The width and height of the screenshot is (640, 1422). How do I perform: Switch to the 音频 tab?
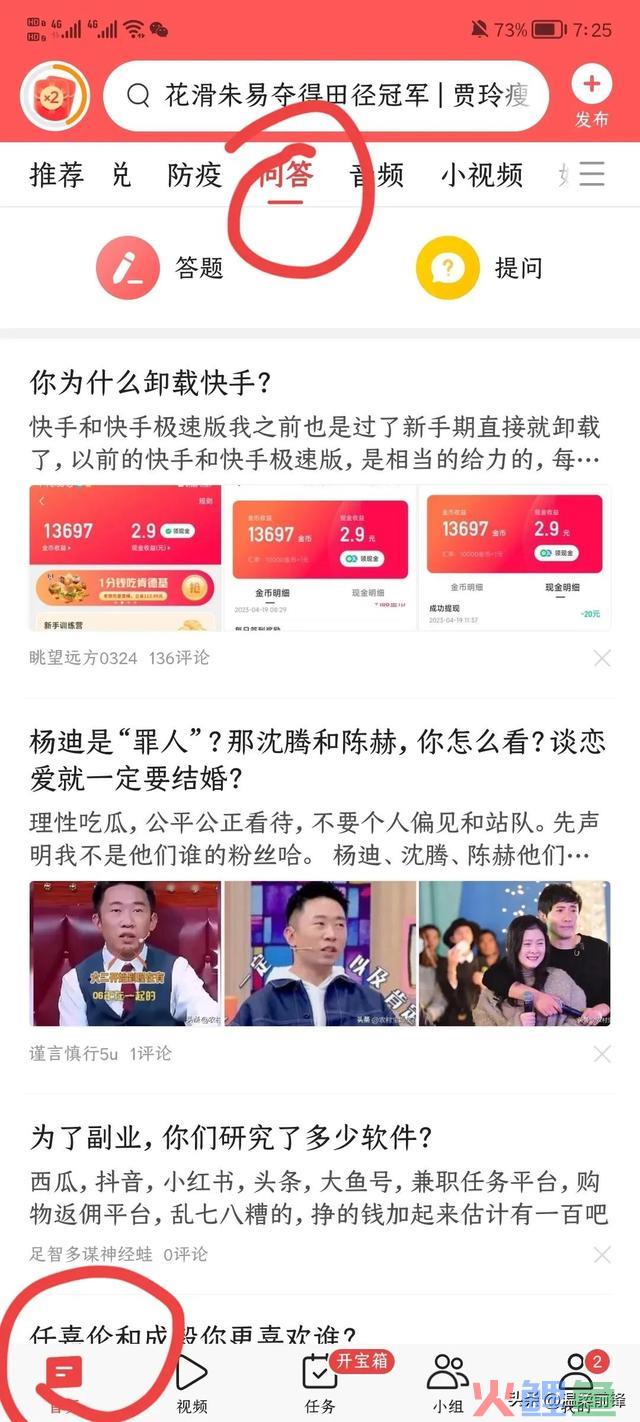[377, 175]
